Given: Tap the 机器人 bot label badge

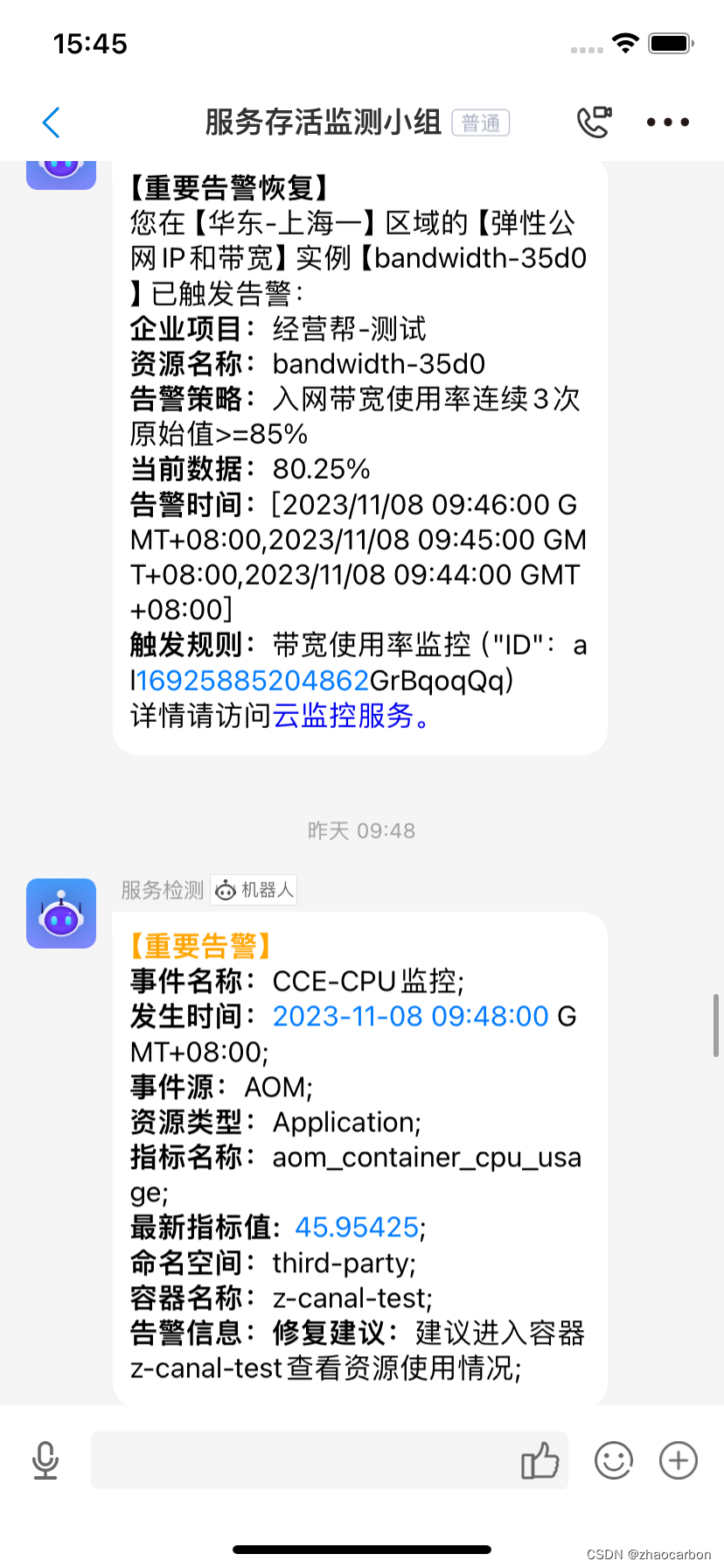Looking at the screenshot, I should pos(253,889).
